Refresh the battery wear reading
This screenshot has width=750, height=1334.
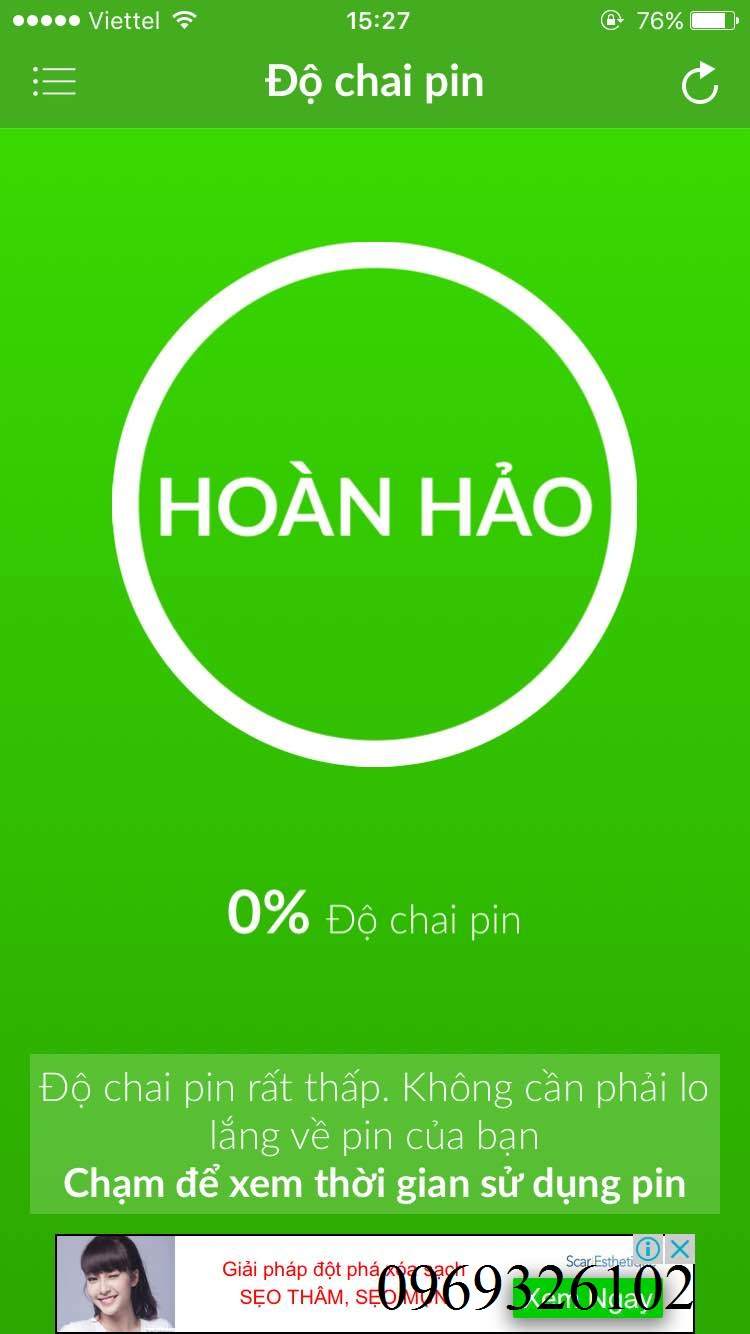point(700,83)
